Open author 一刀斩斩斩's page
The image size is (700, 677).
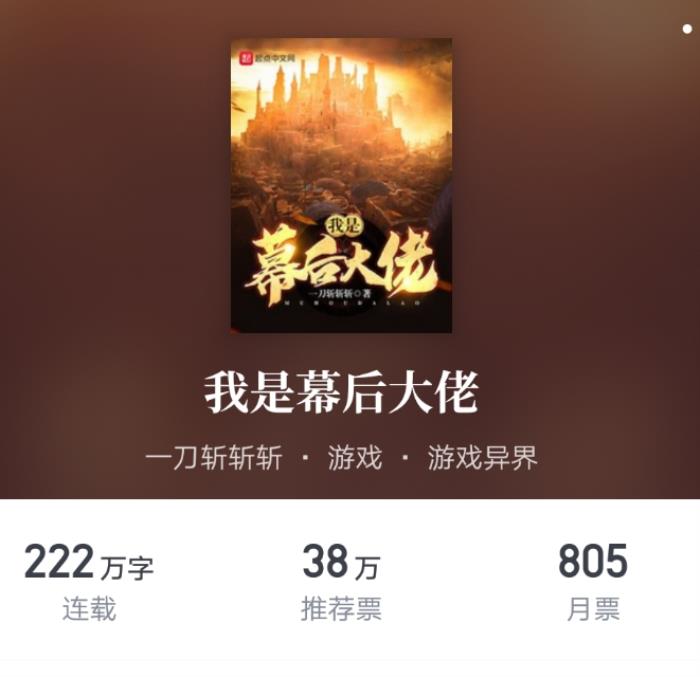[213, 458]
